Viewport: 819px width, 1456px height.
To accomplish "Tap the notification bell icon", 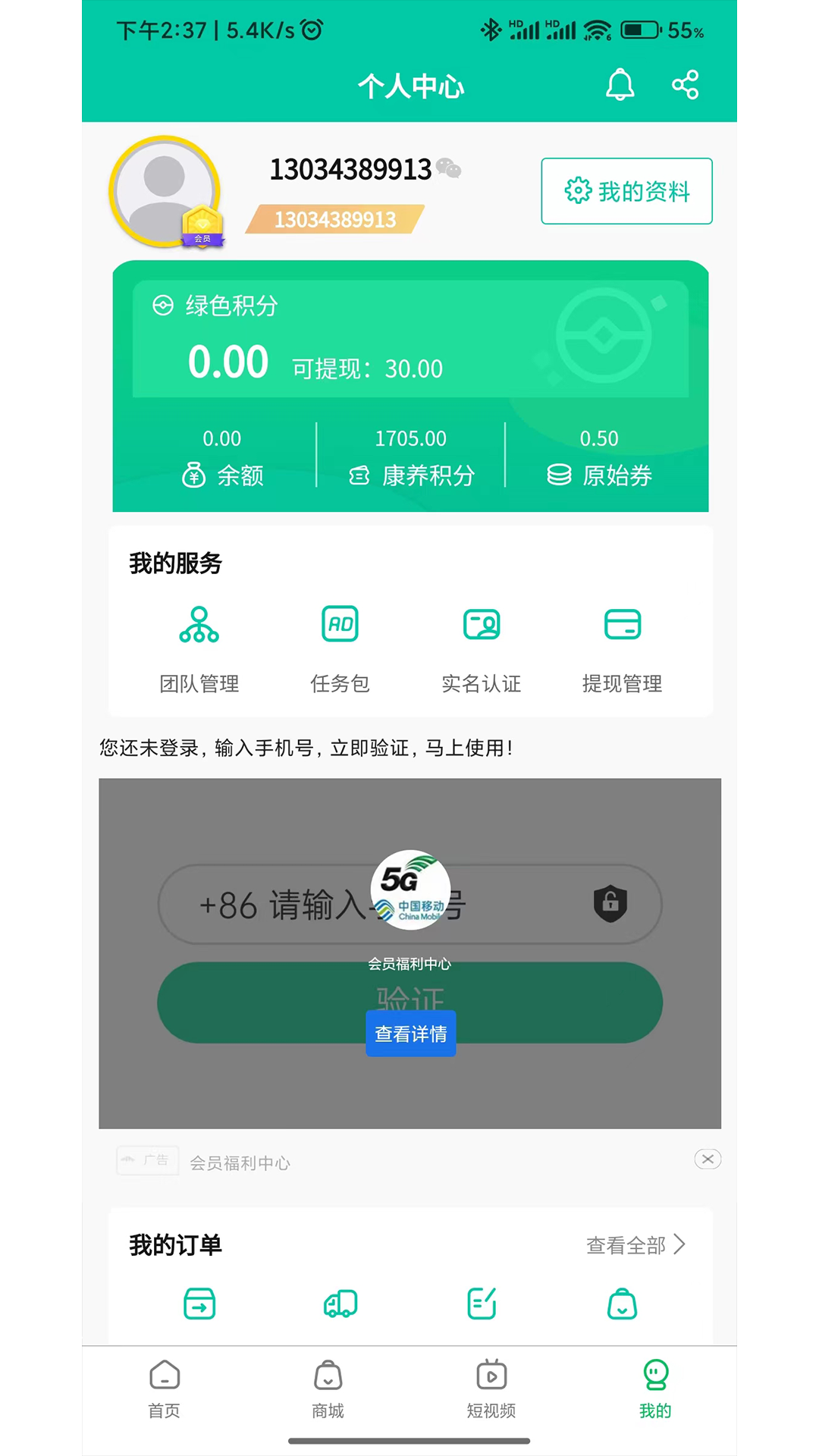I will click(620, 85).
